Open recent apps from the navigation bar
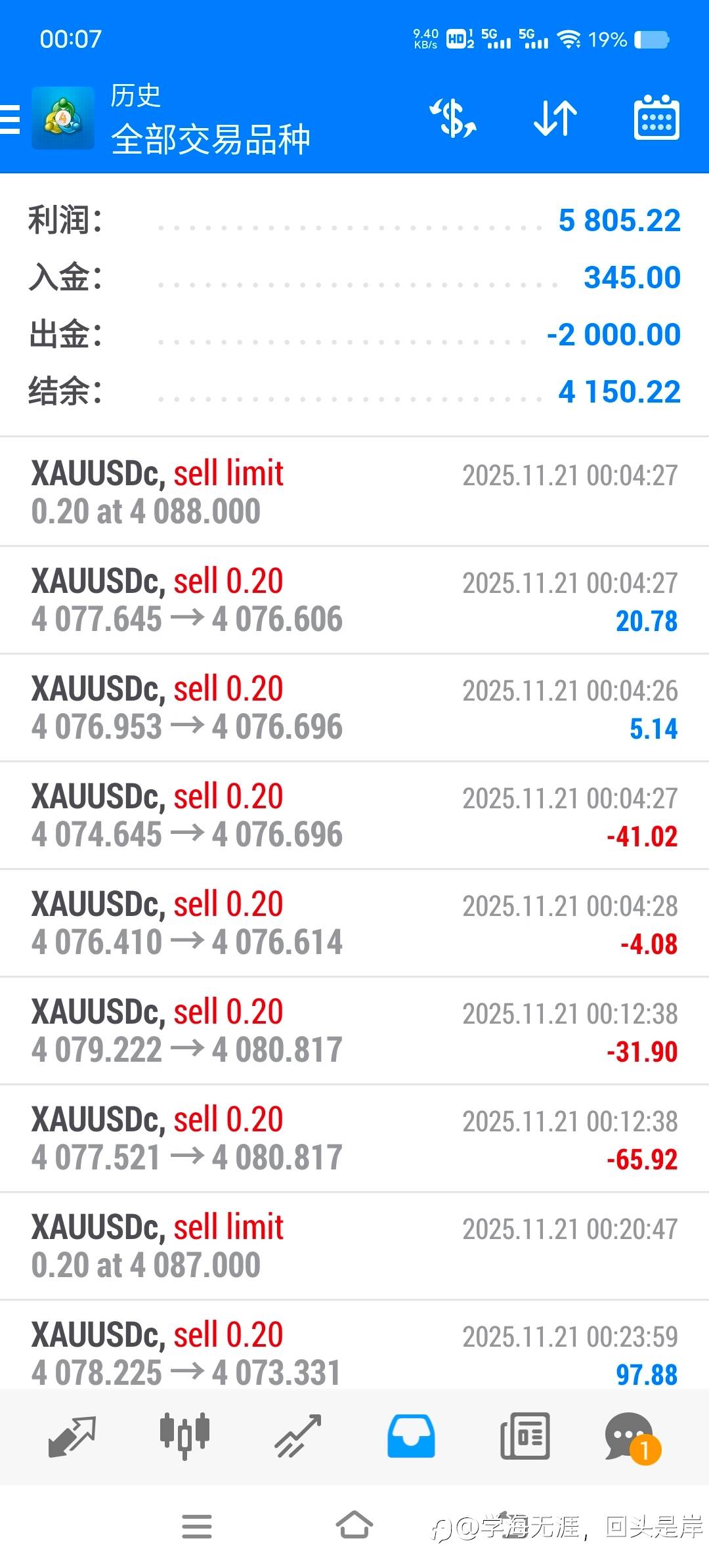709x1568 pixels. [197, 1526]
